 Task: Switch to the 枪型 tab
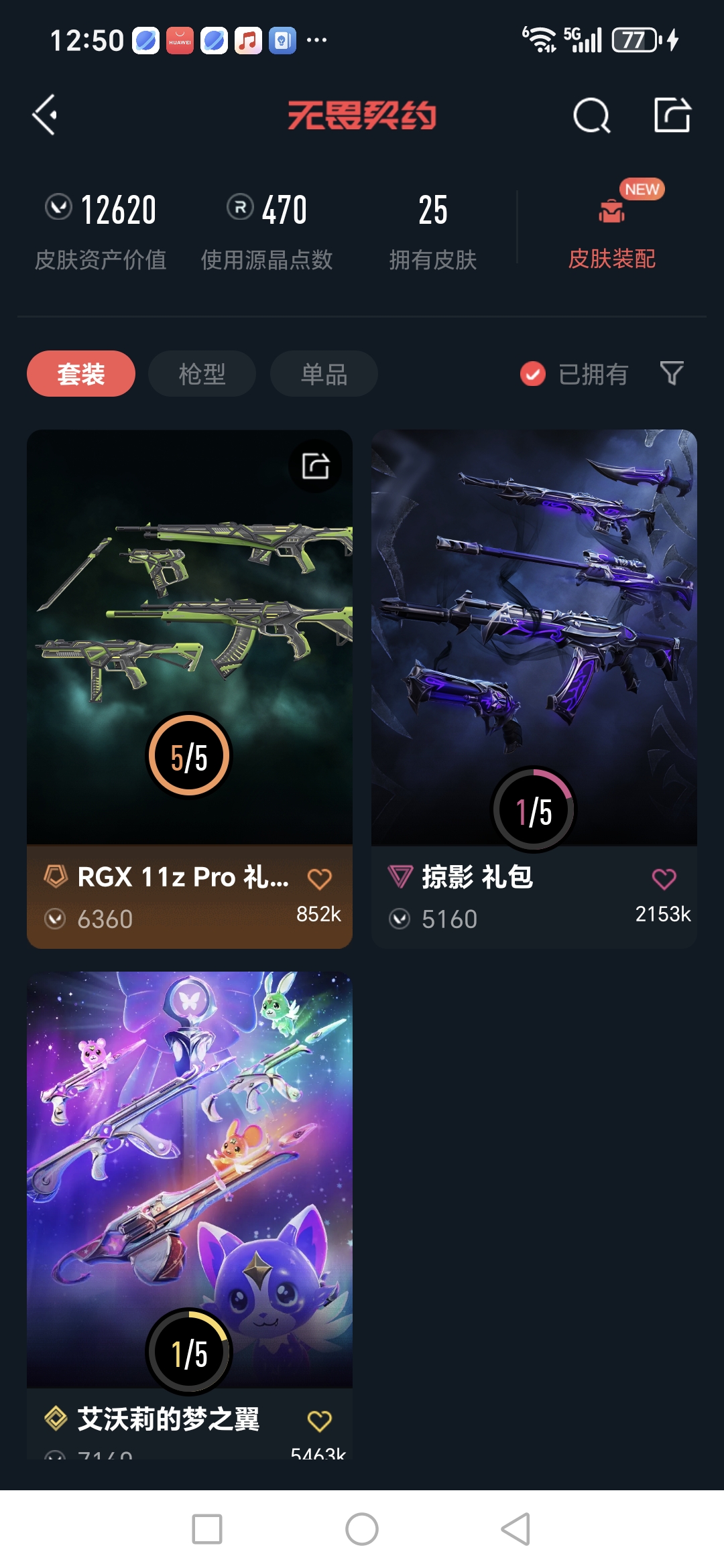(202, 374)
